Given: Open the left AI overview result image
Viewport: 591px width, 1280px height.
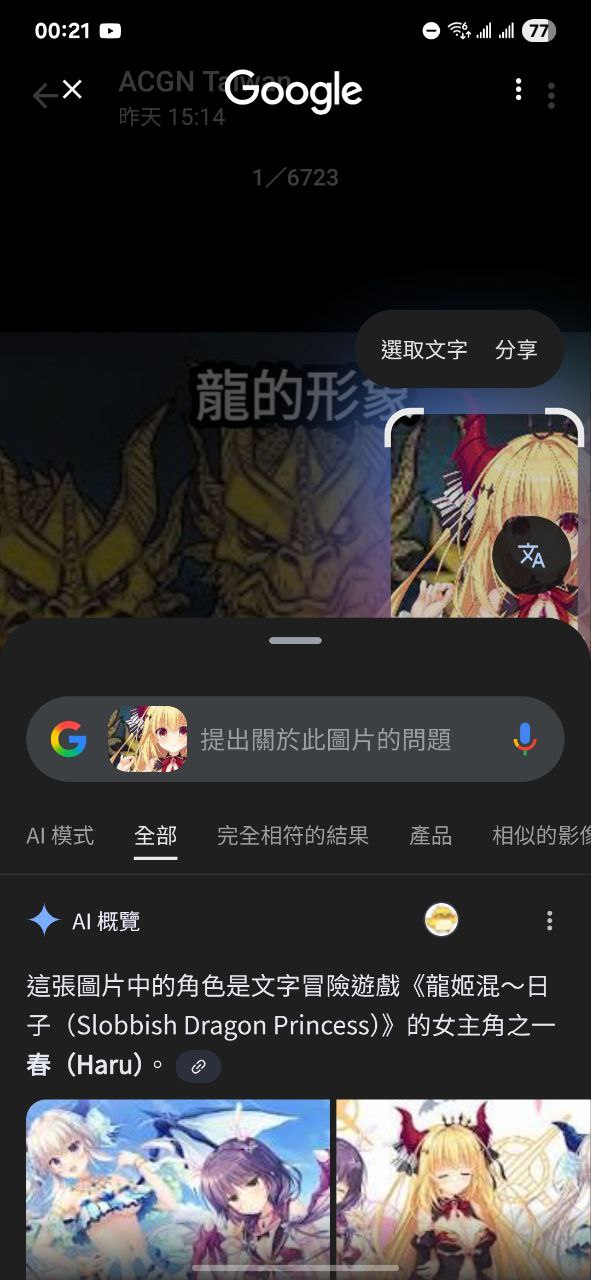Looking at the screenshot, I should click(x=178, y=1190).
